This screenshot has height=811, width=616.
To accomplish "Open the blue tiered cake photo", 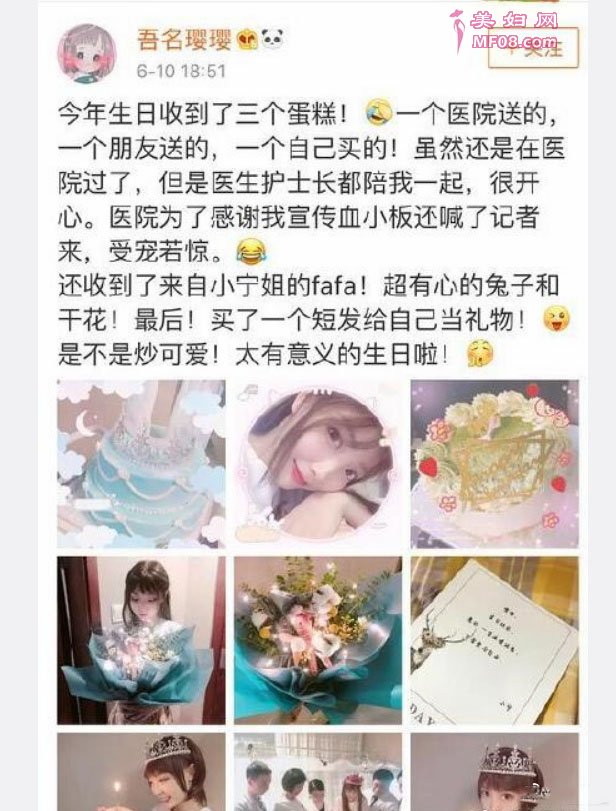I will (141, 464).
